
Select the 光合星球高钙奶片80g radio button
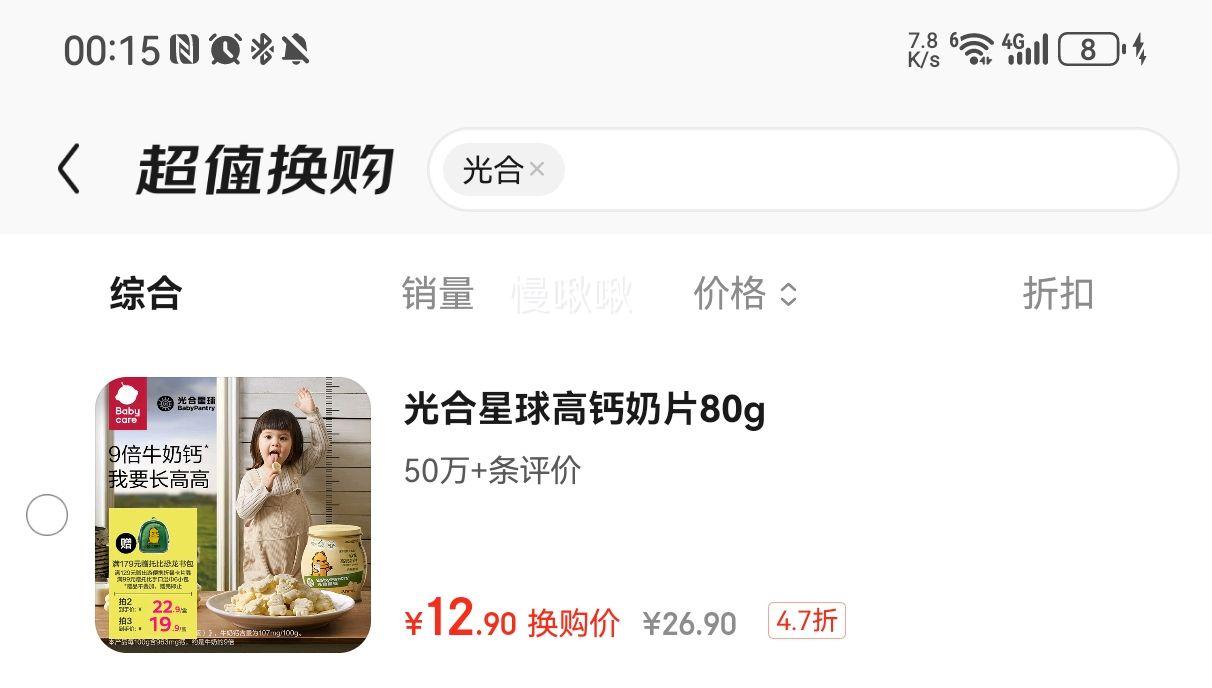tap(47, 515)
